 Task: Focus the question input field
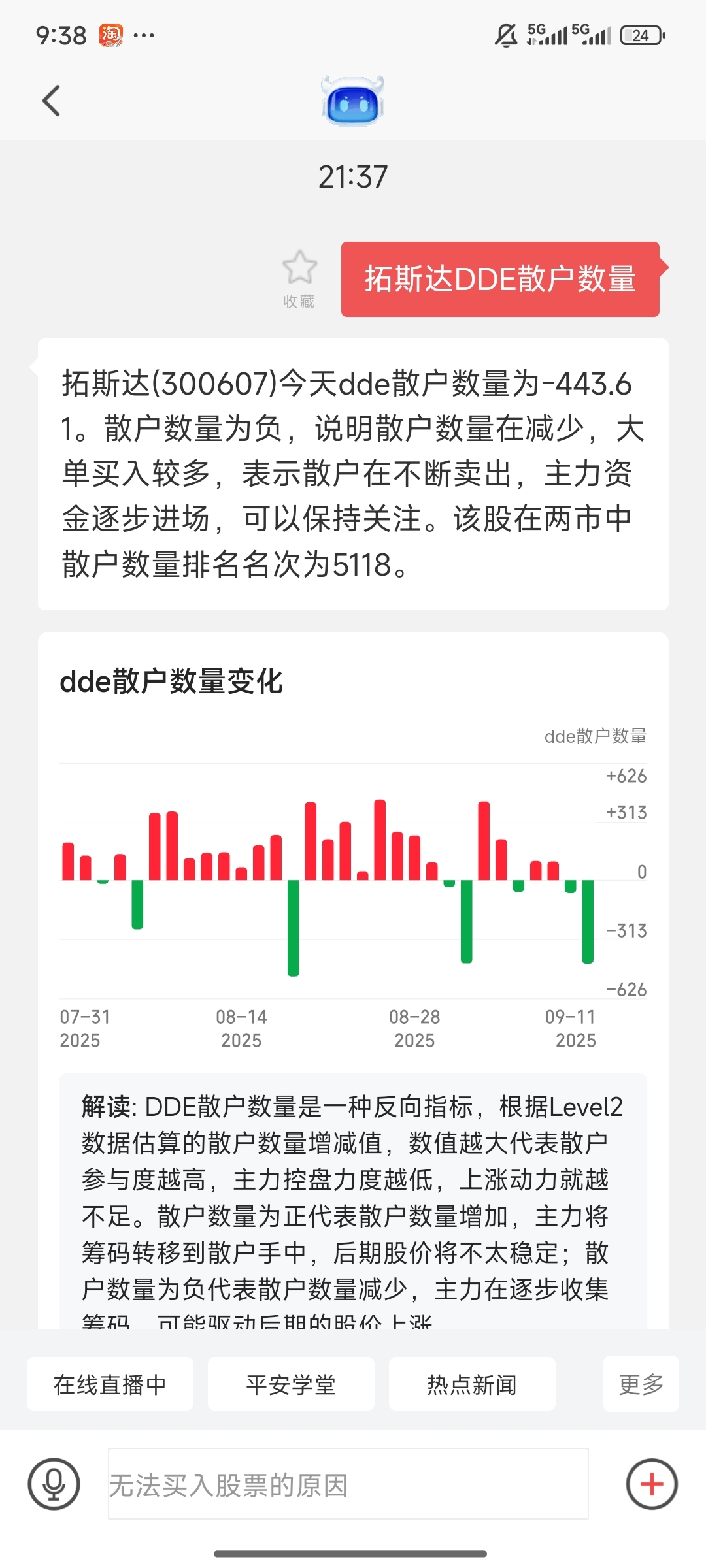pyautogui.click(x=348, y=1484)
